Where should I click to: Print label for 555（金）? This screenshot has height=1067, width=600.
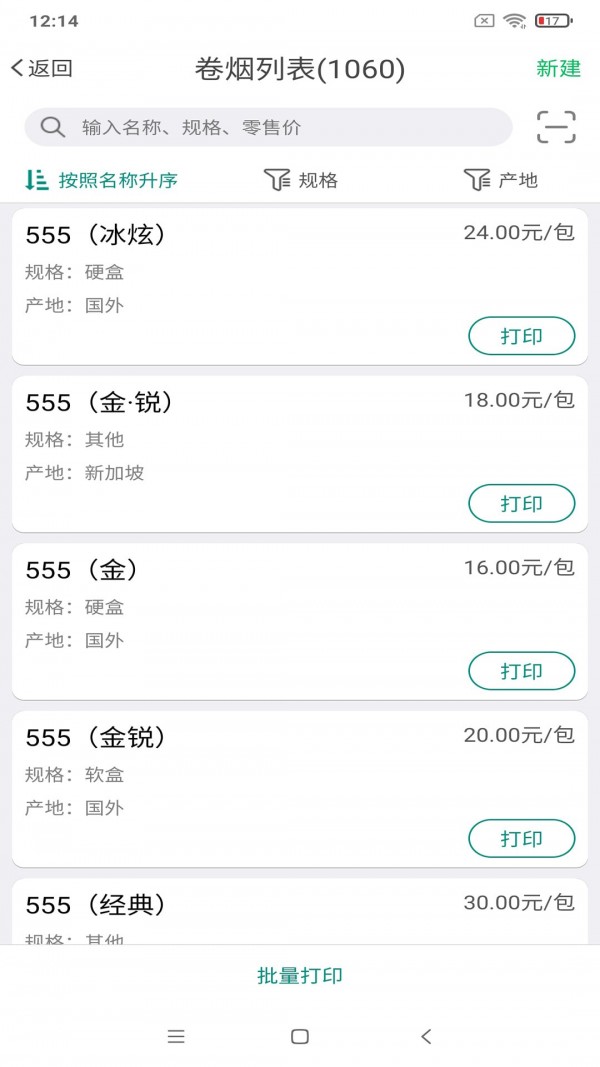click(521, 671)
